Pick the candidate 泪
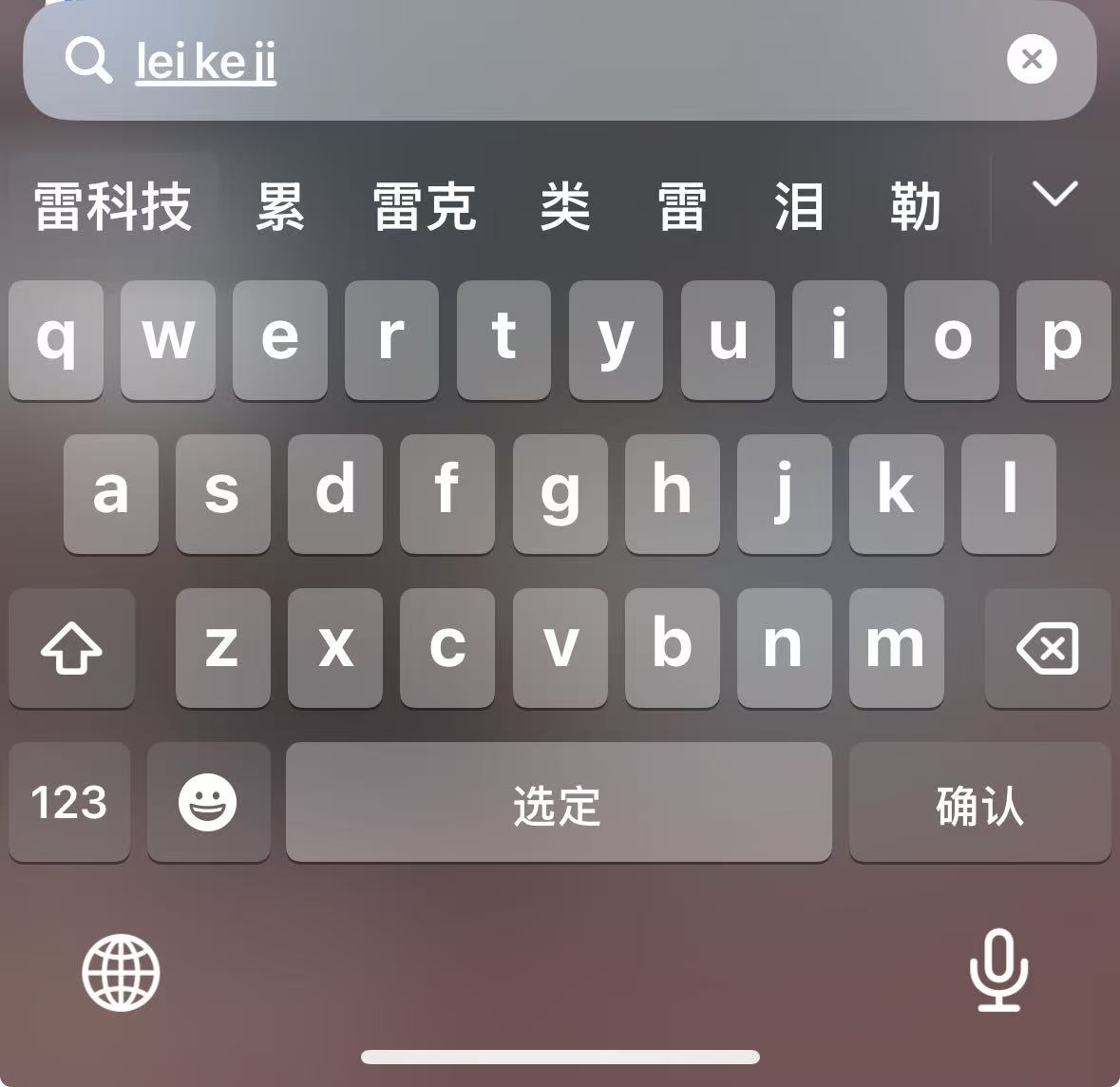Image resolution: width=1120 pixels, height=1087 pixels. tap(798, 206)
